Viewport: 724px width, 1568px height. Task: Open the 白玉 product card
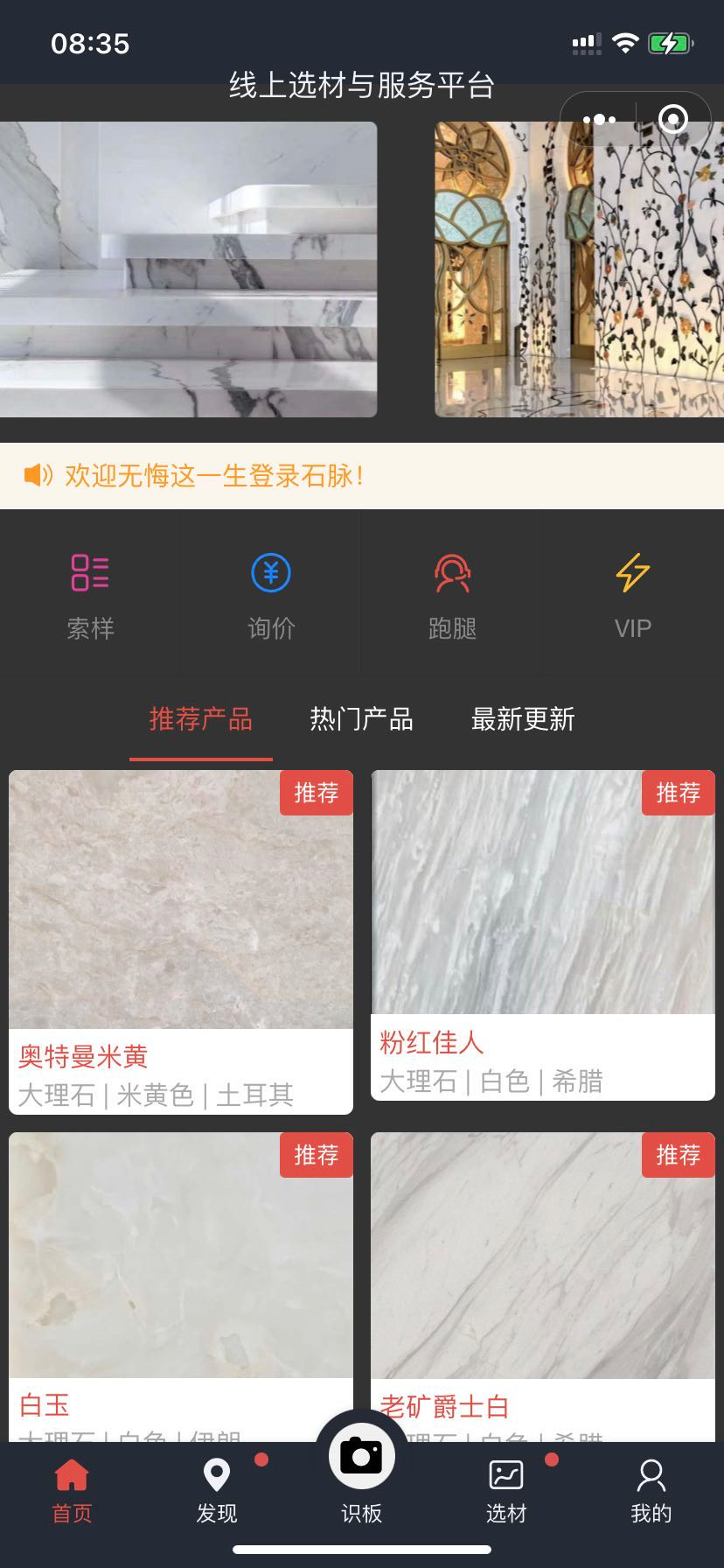coord(181,1277)
